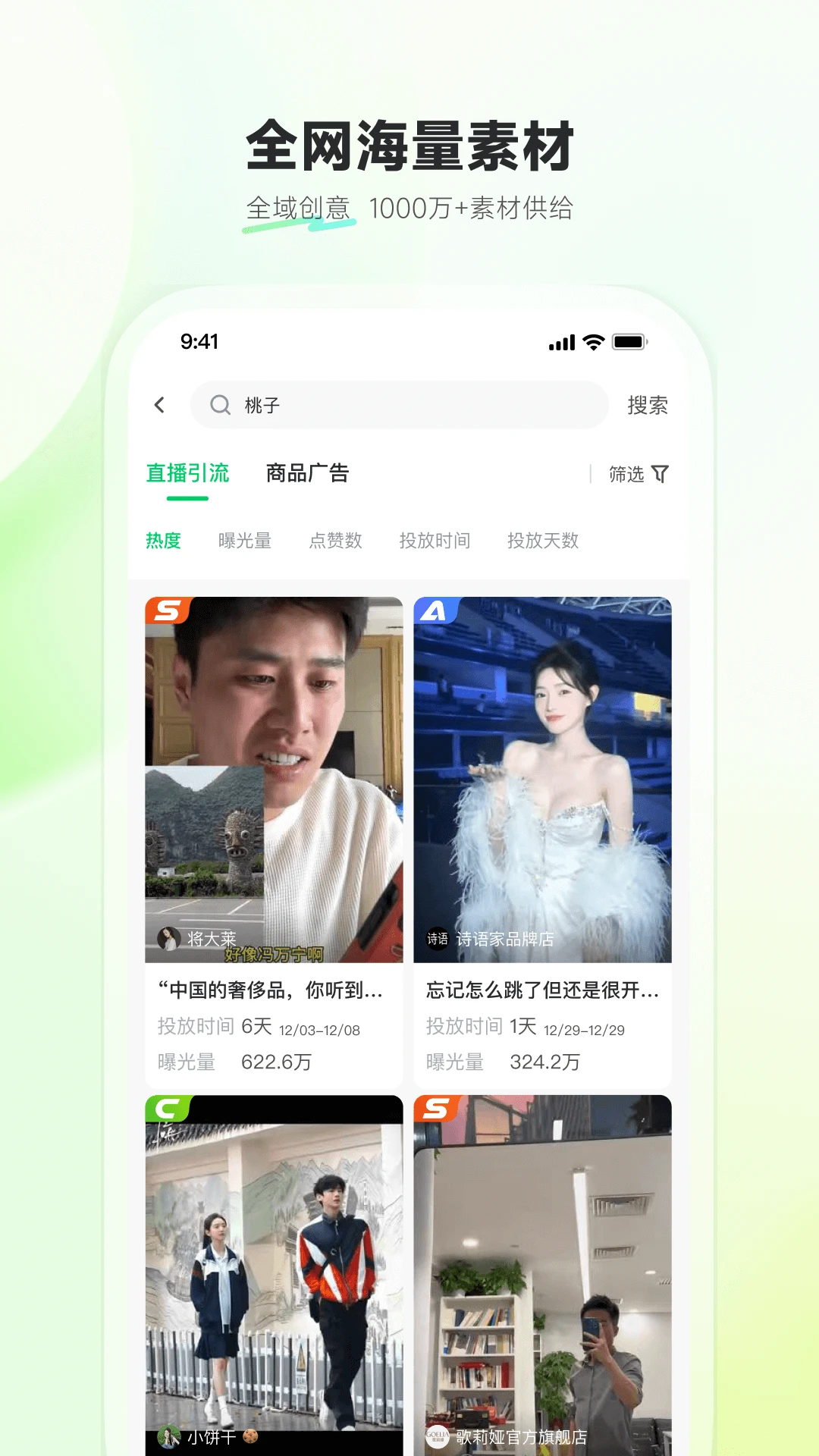Open the 筛选 filter panel
This screenshot has height=1456, width=819.
coord(627,474)
